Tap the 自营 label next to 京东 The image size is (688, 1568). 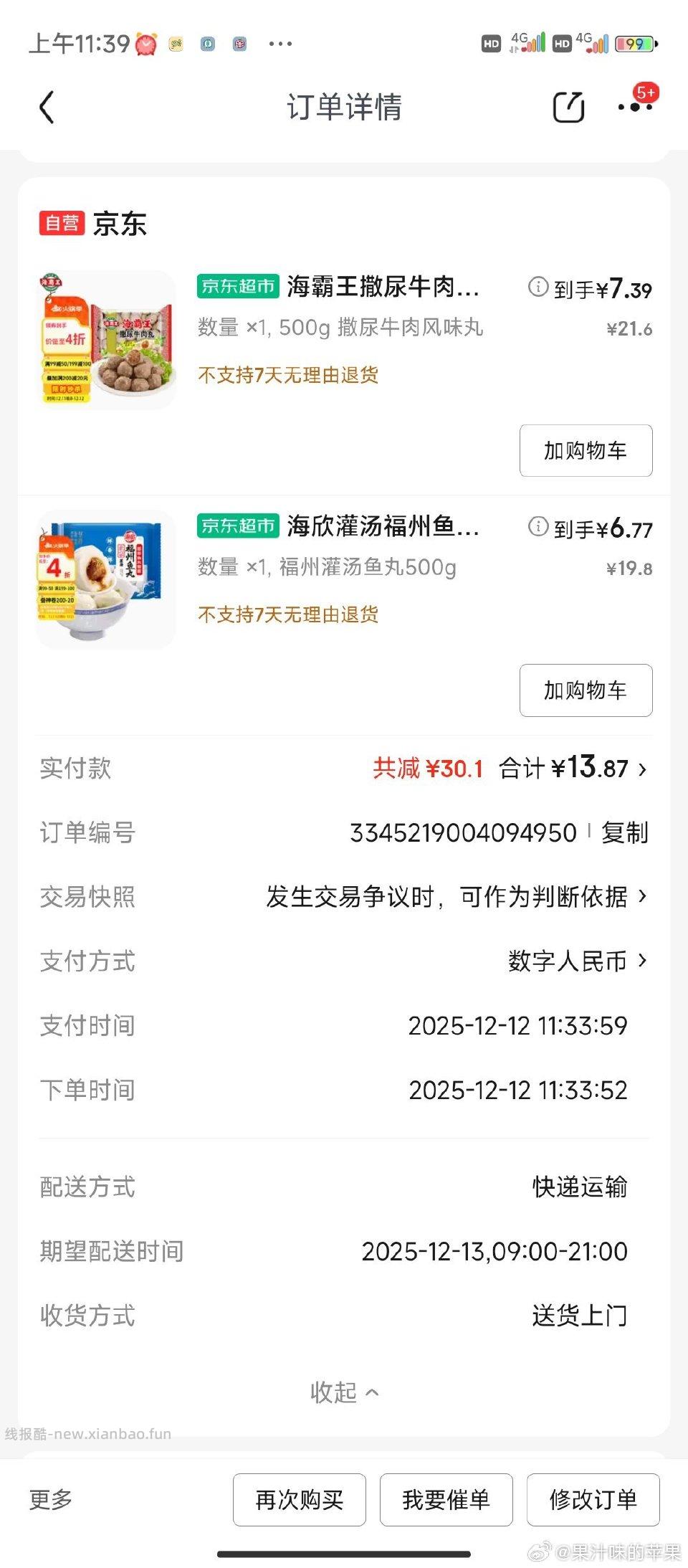tap(61, 224)
